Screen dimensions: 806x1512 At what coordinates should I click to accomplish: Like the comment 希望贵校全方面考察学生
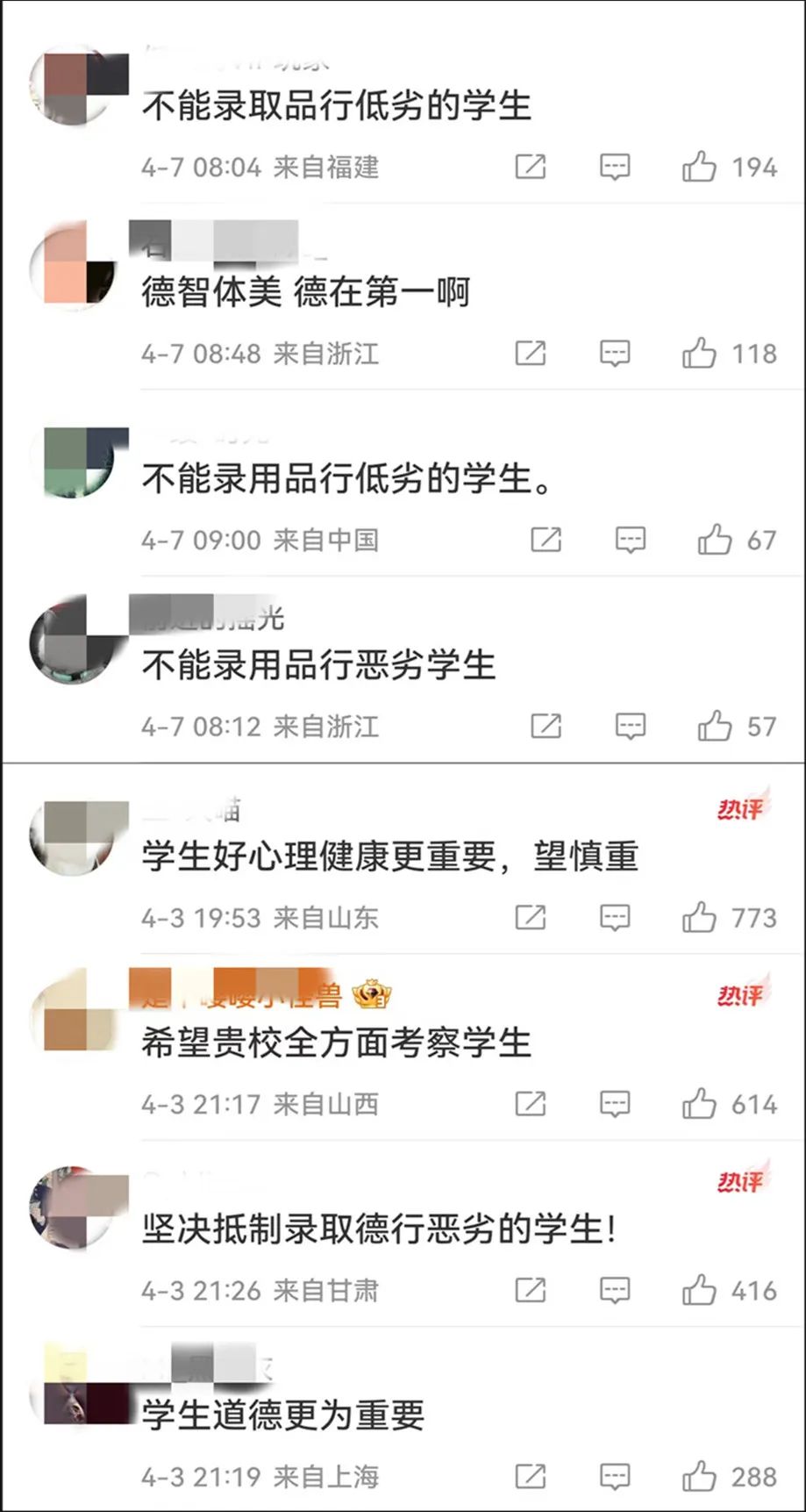tap(699, 1104)
